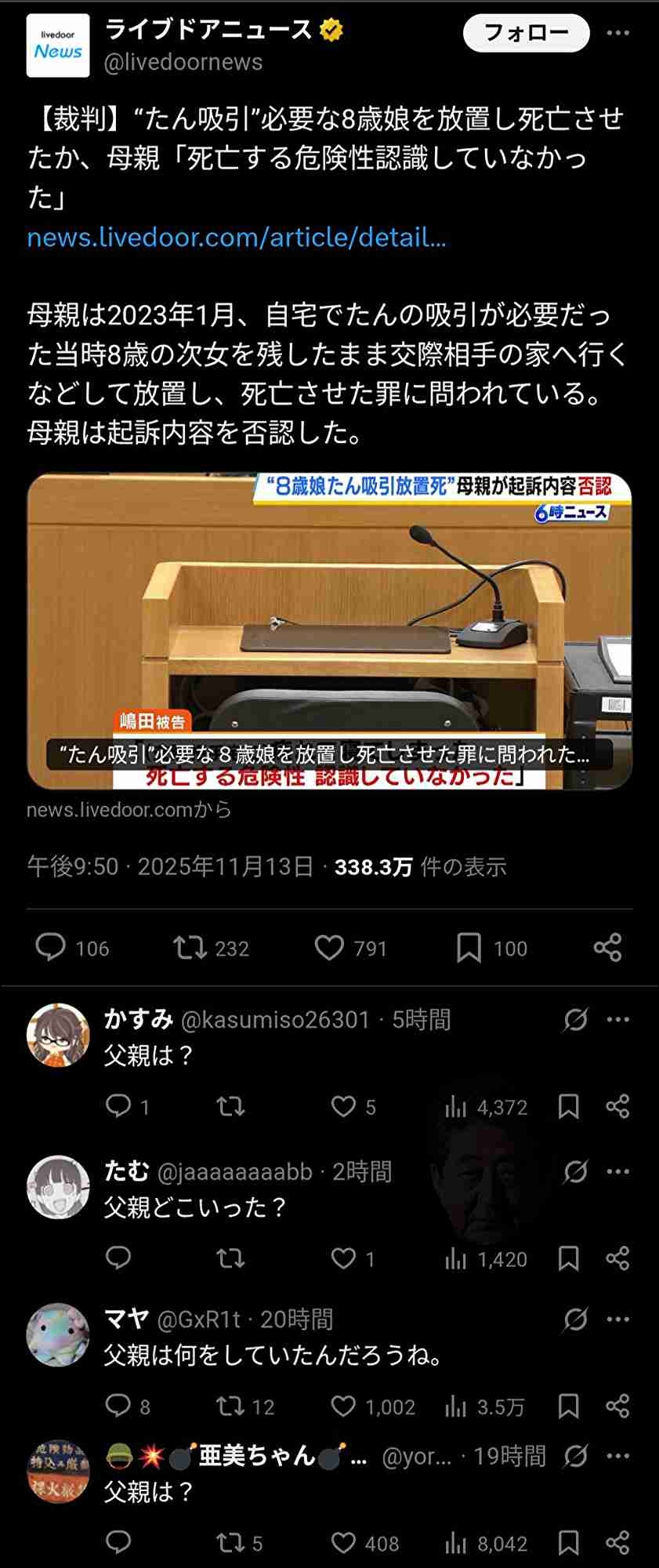Like かすみ's reply
Screen dimensions: 659x1568
[343, 1106]
